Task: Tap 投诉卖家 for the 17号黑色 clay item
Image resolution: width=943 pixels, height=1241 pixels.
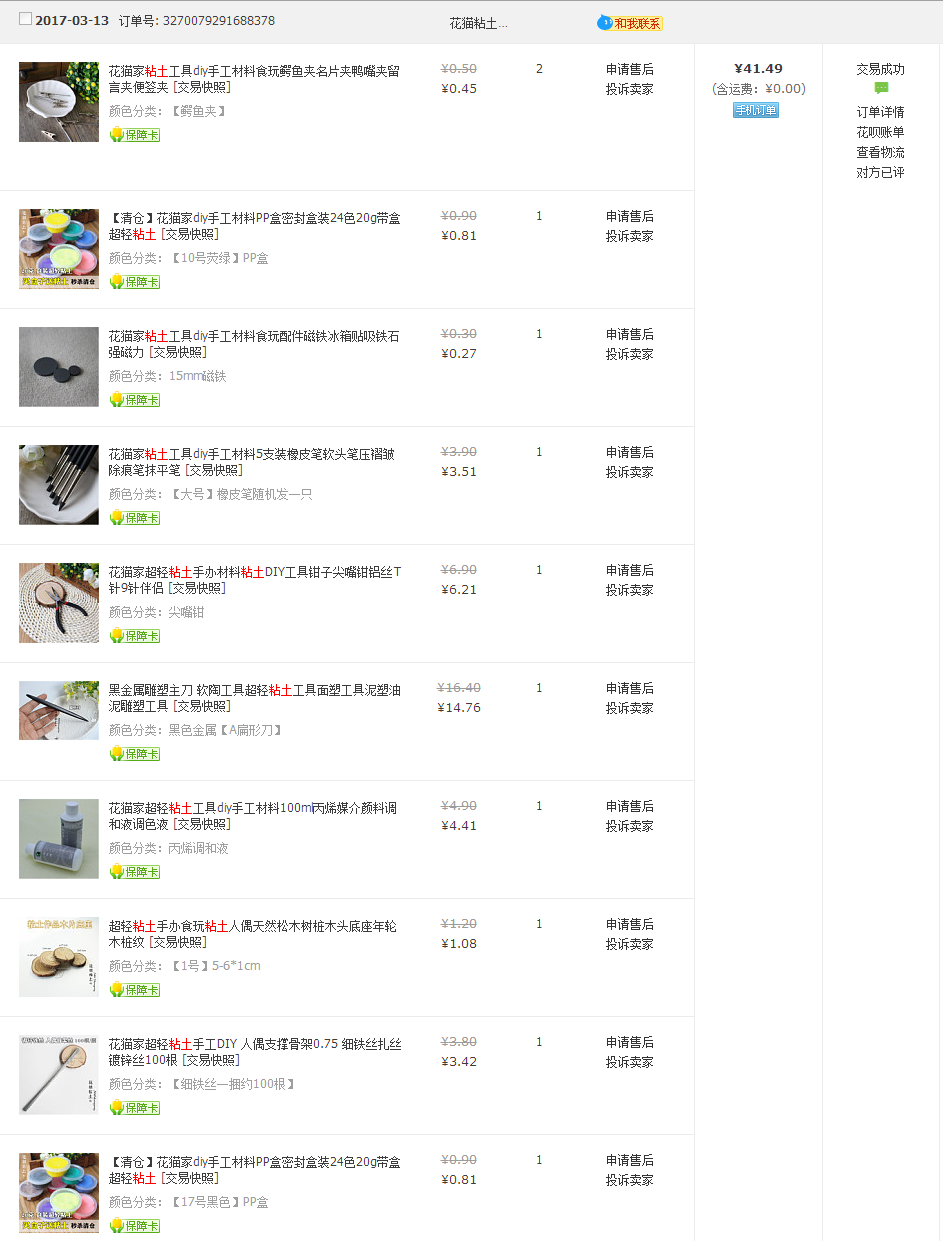Action: 629,1180
